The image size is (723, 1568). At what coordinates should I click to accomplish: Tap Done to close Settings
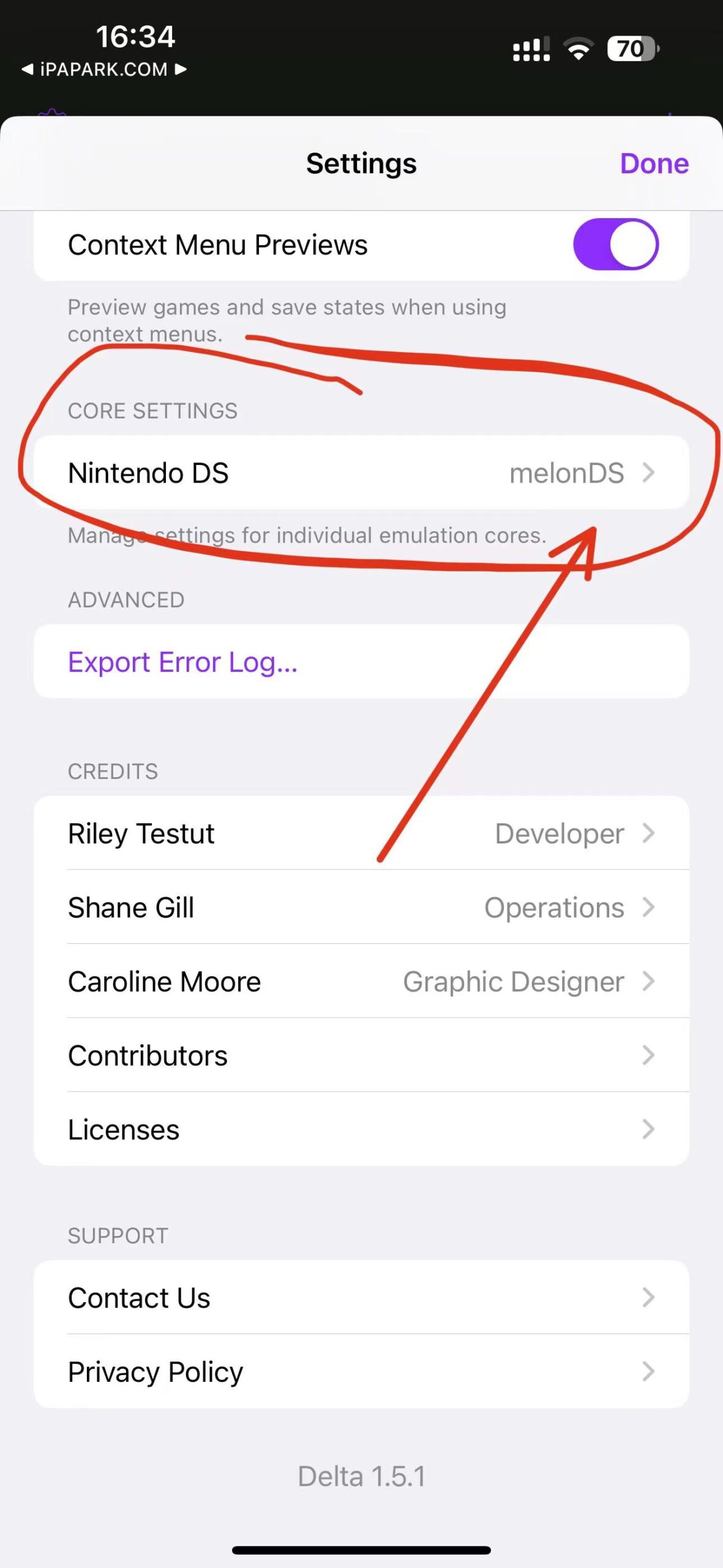coord(654,164)
